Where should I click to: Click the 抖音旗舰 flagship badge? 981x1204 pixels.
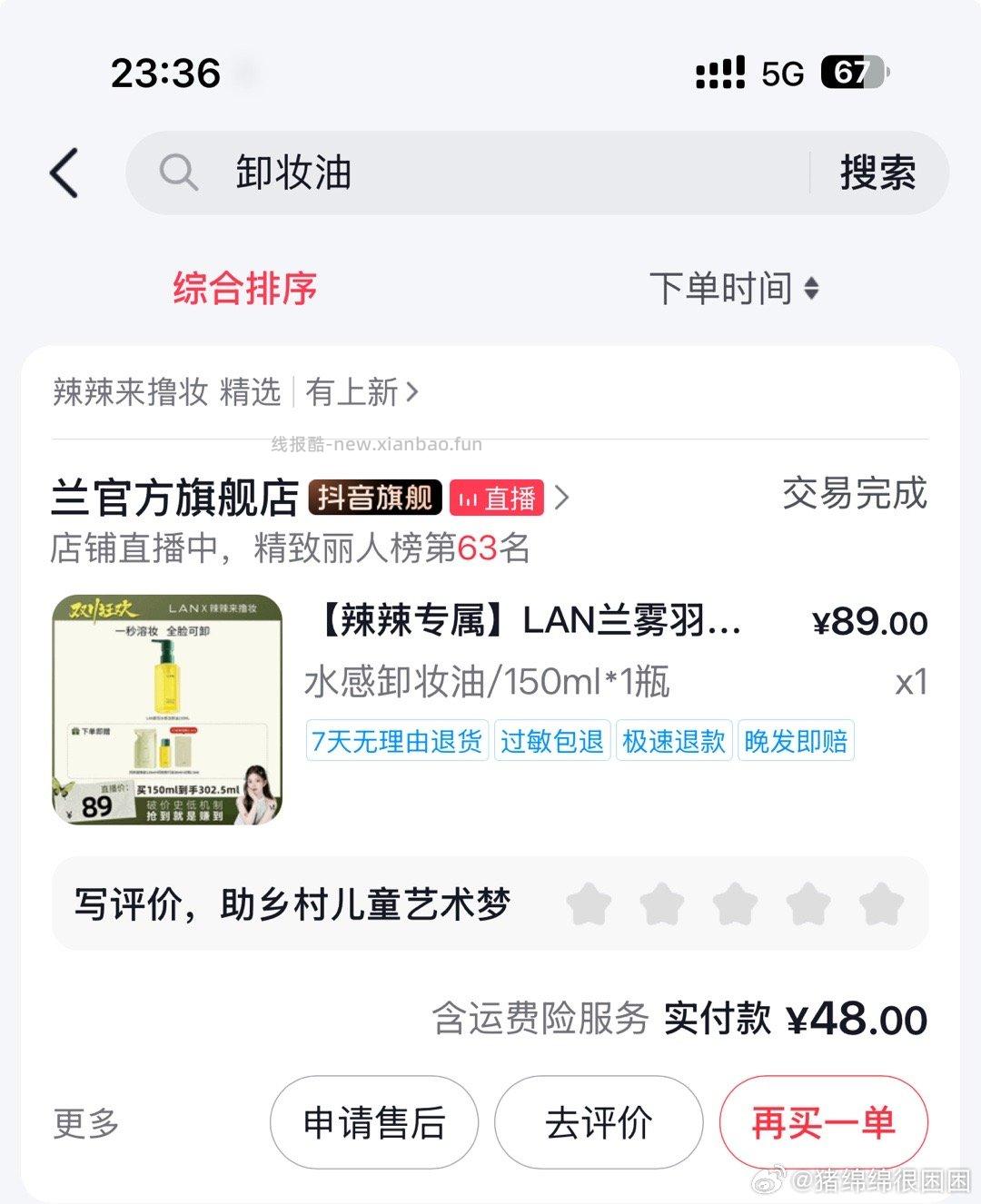click(x=374, y=498)
